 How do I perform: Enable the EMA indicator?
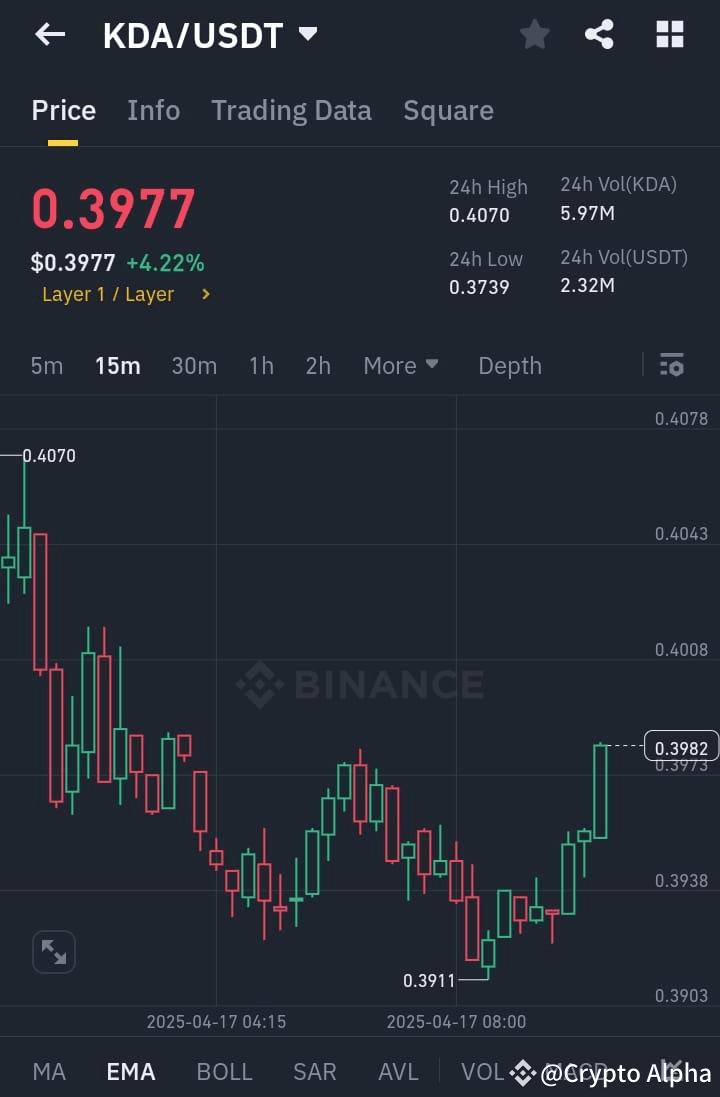pyautogui.click(x=130, y=1071)
